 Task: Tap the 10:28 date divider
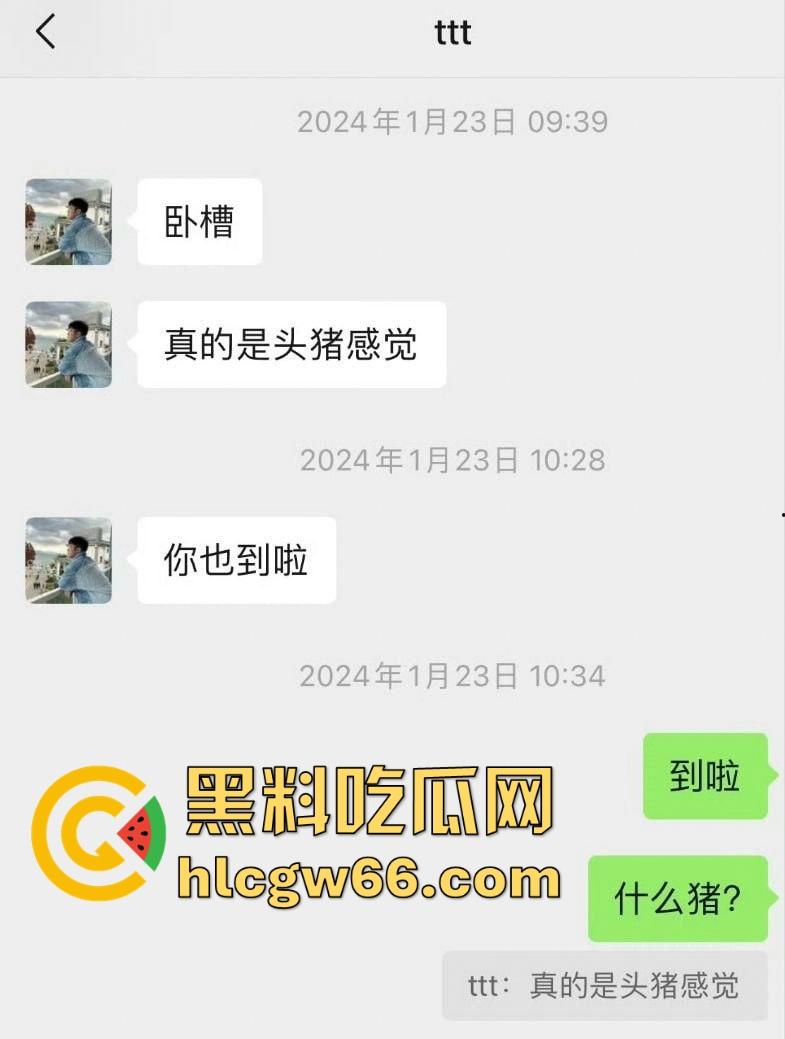[x=452, y=460]
